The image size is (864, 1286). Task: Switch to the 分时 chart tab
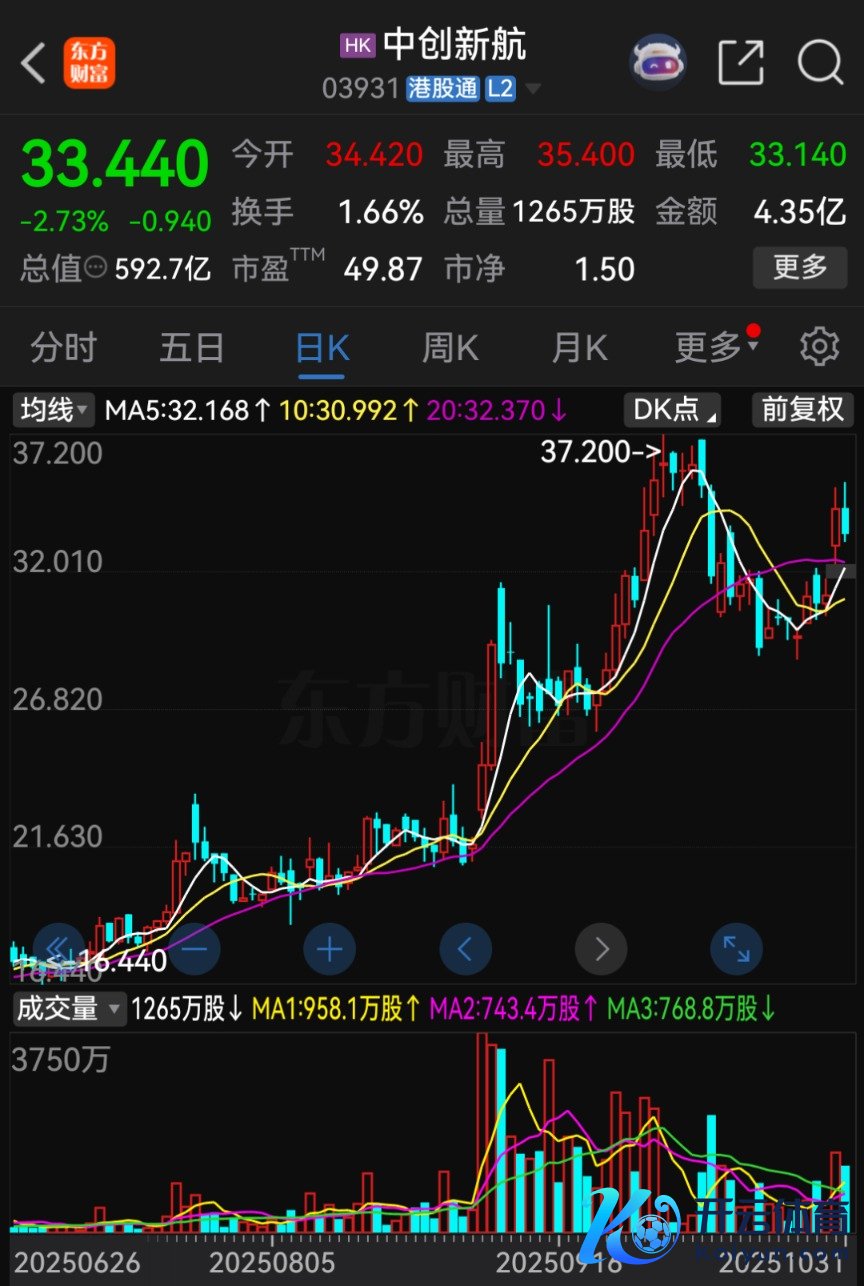(63, 348)
